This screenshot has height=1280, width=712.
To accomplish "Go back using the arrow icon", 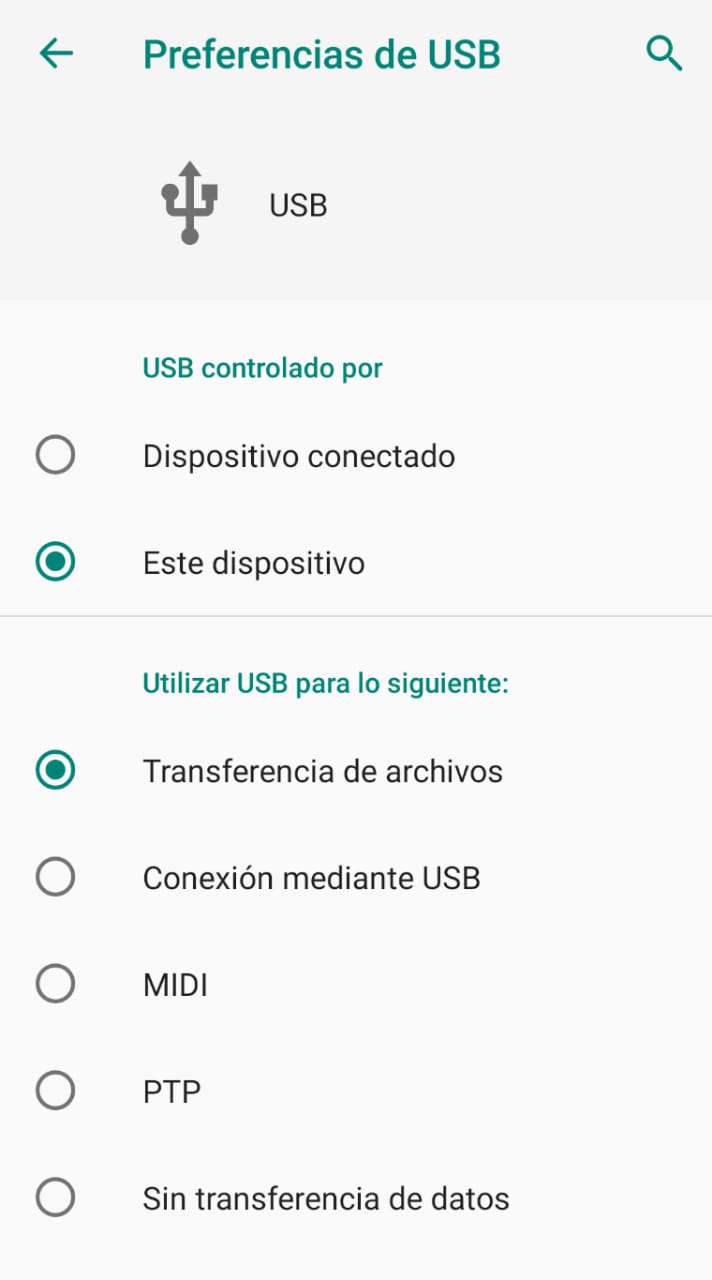I will point(56,53).
